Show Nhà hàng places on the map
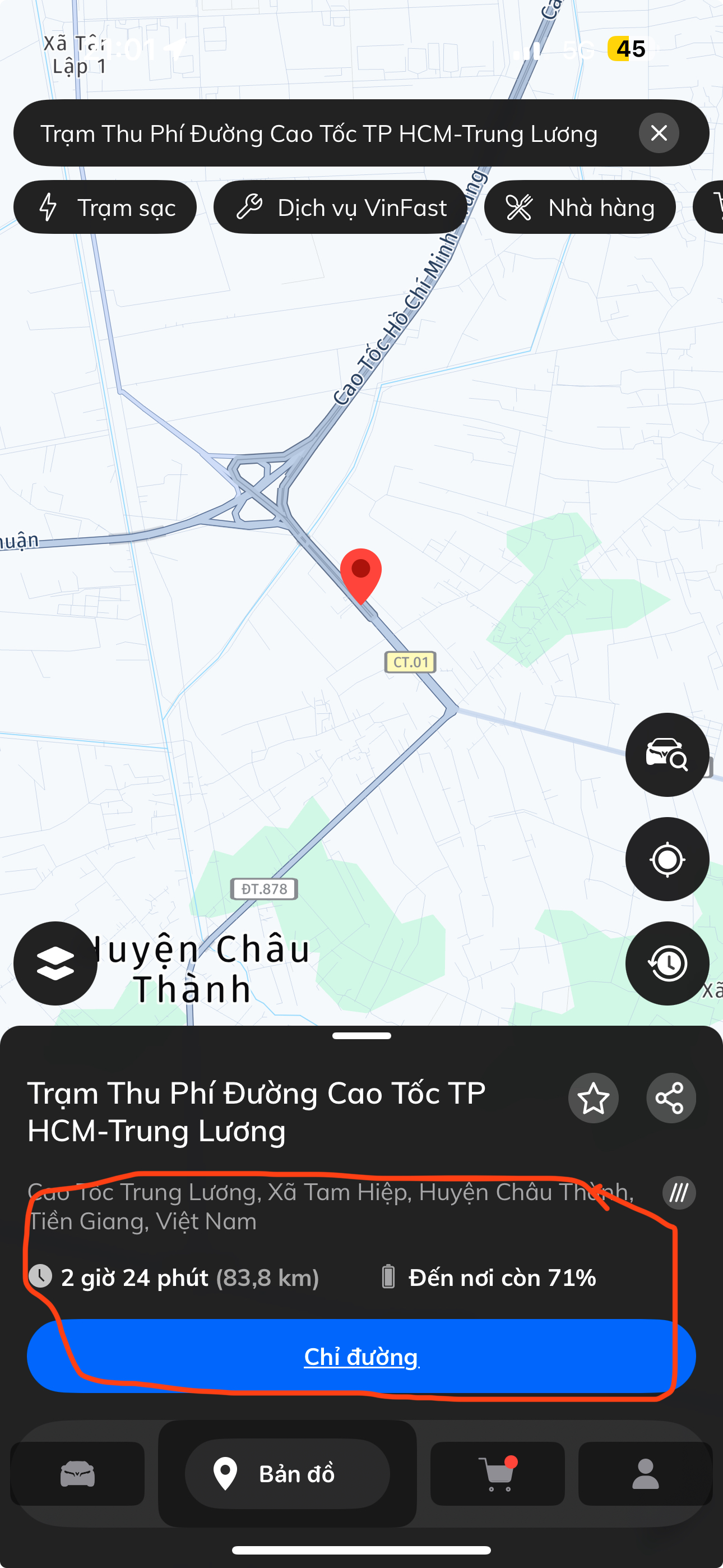Viewport: 723px width, 1568px height. click(x=580, y=207)
